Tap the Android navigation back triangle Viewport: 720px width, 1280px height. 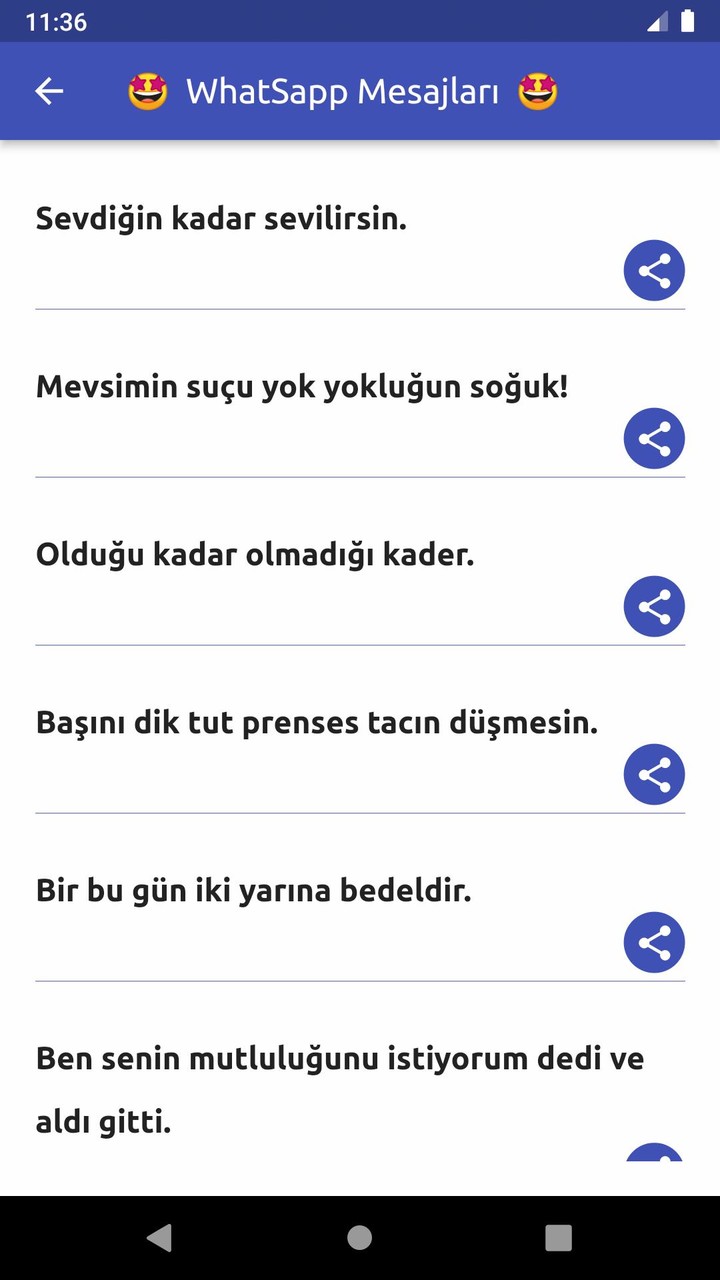tap(160, 1238)
